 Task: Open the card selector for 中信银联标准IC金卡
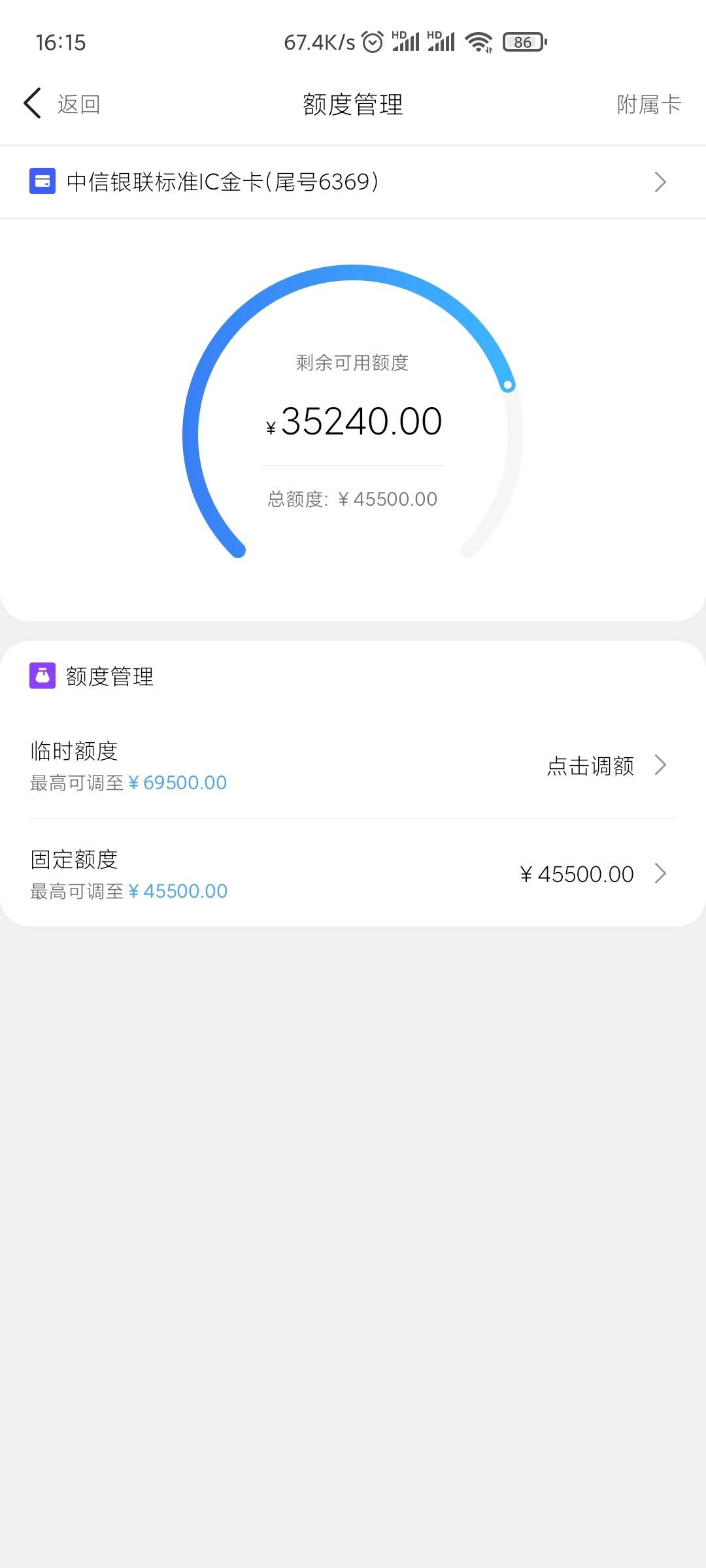tap(353, 182)
